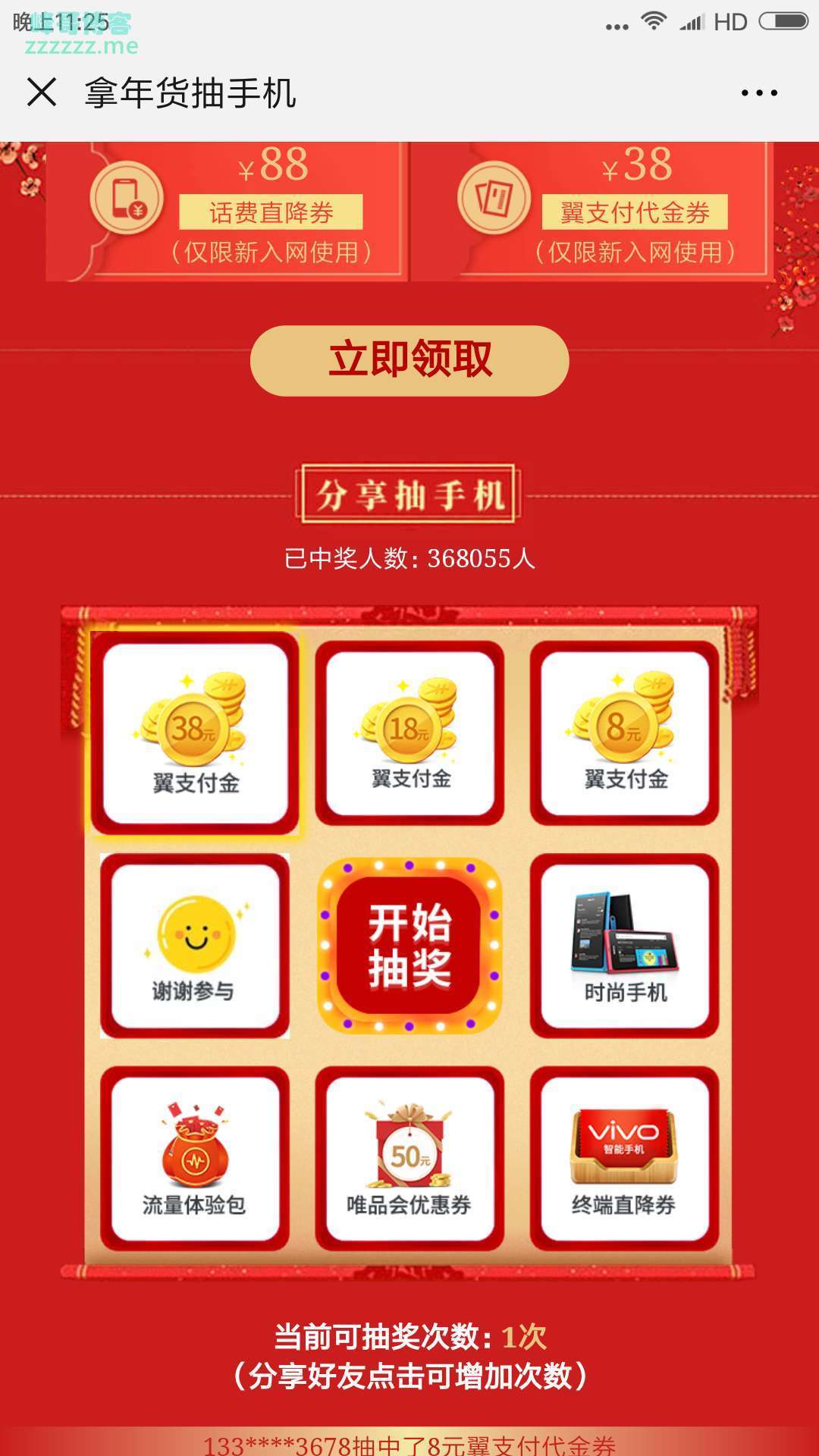Select the 分享抽手机 banner heading

(x=409, y=493)
